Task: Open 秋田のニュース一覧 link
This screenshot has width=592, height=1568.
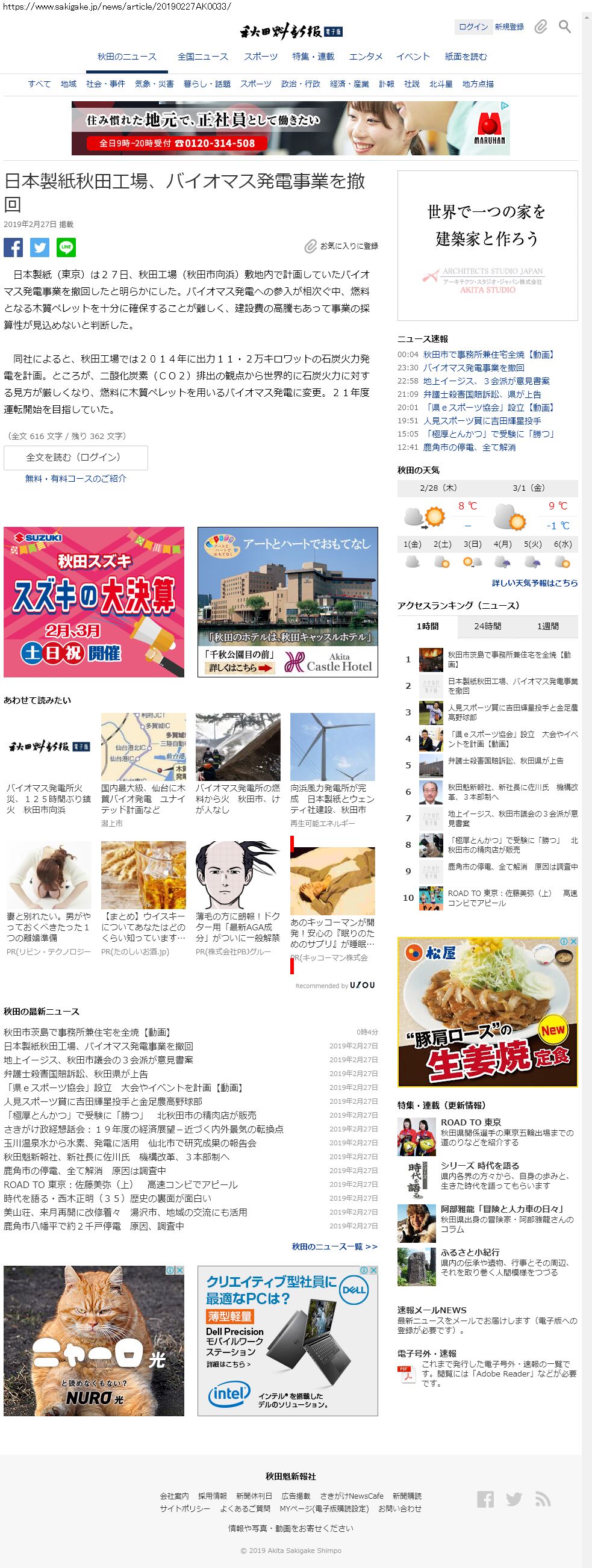Action: click(x=334, y=1246)
